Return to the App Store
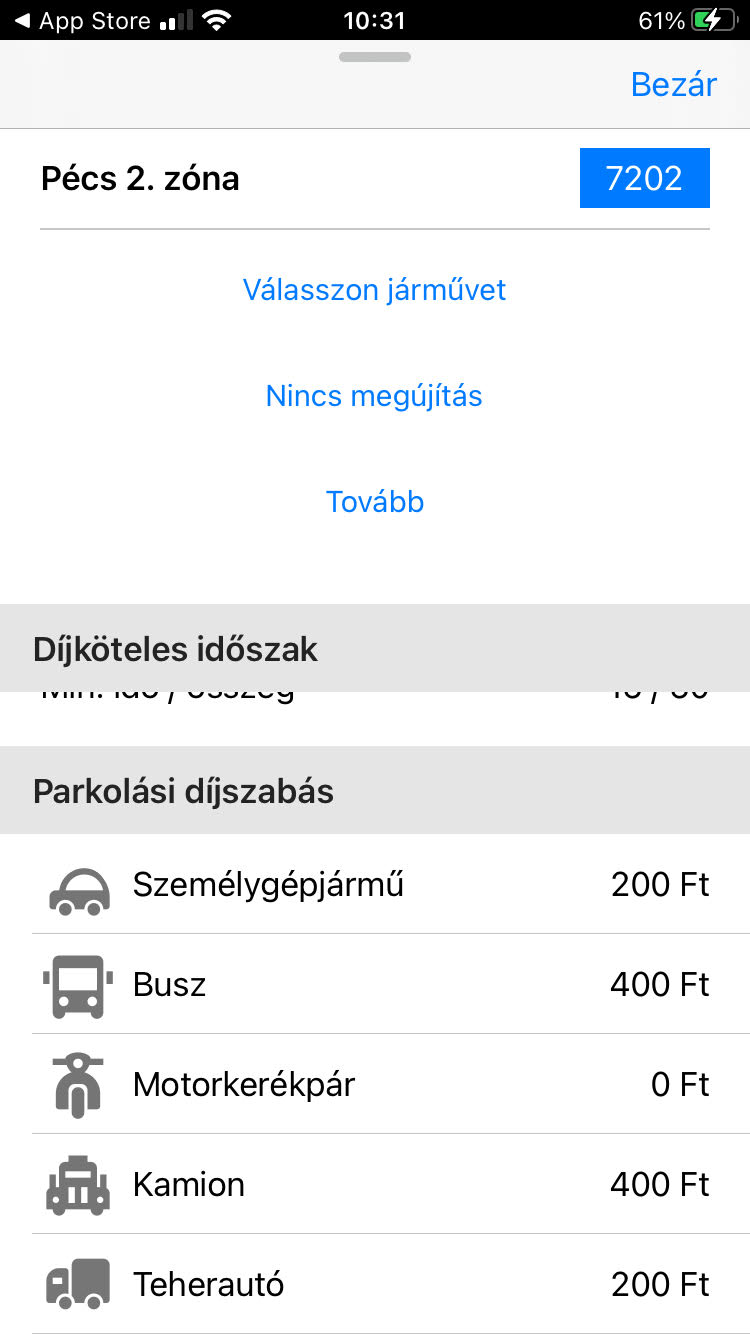The width and height of the screenshot is (750, 1334). 82,21
